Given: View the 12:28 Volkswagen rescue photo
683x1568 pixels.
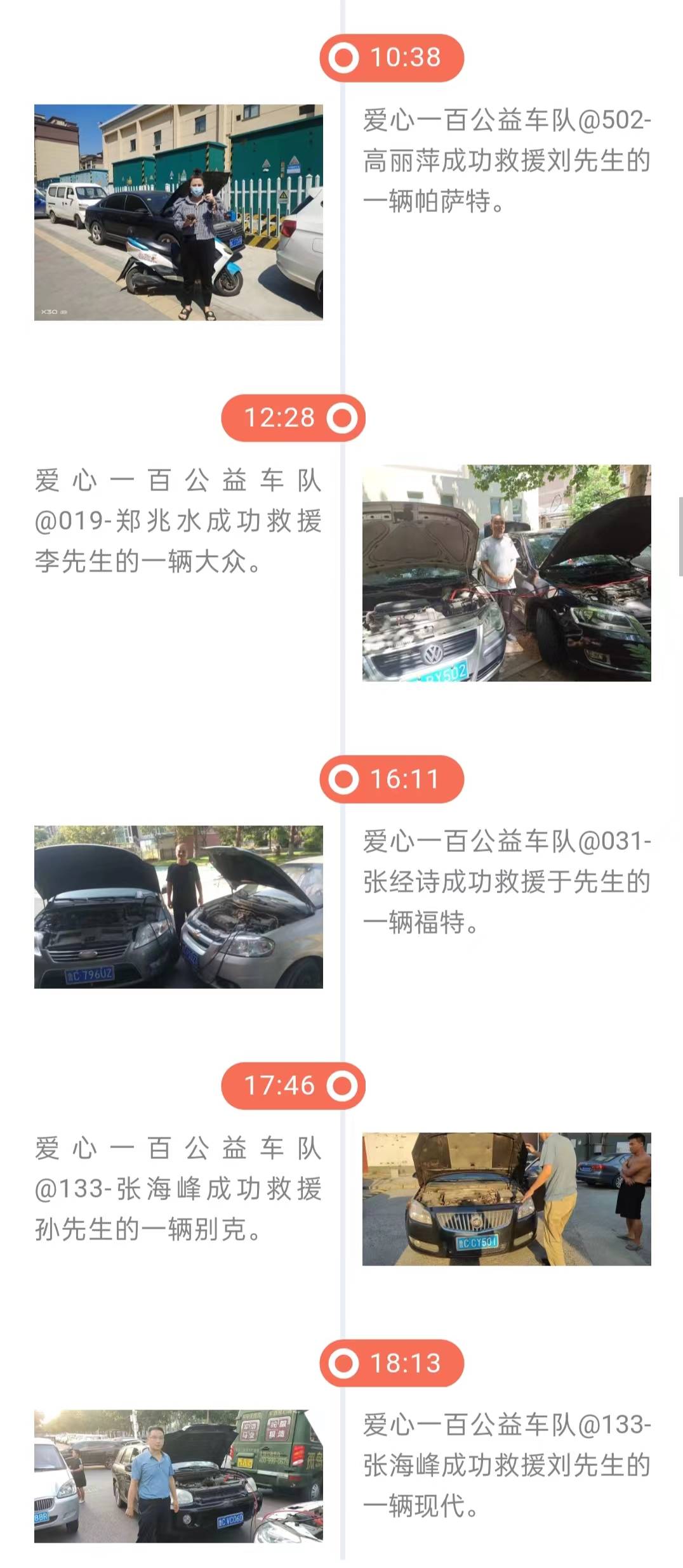Looking at the screenshot, I should 507,573.
